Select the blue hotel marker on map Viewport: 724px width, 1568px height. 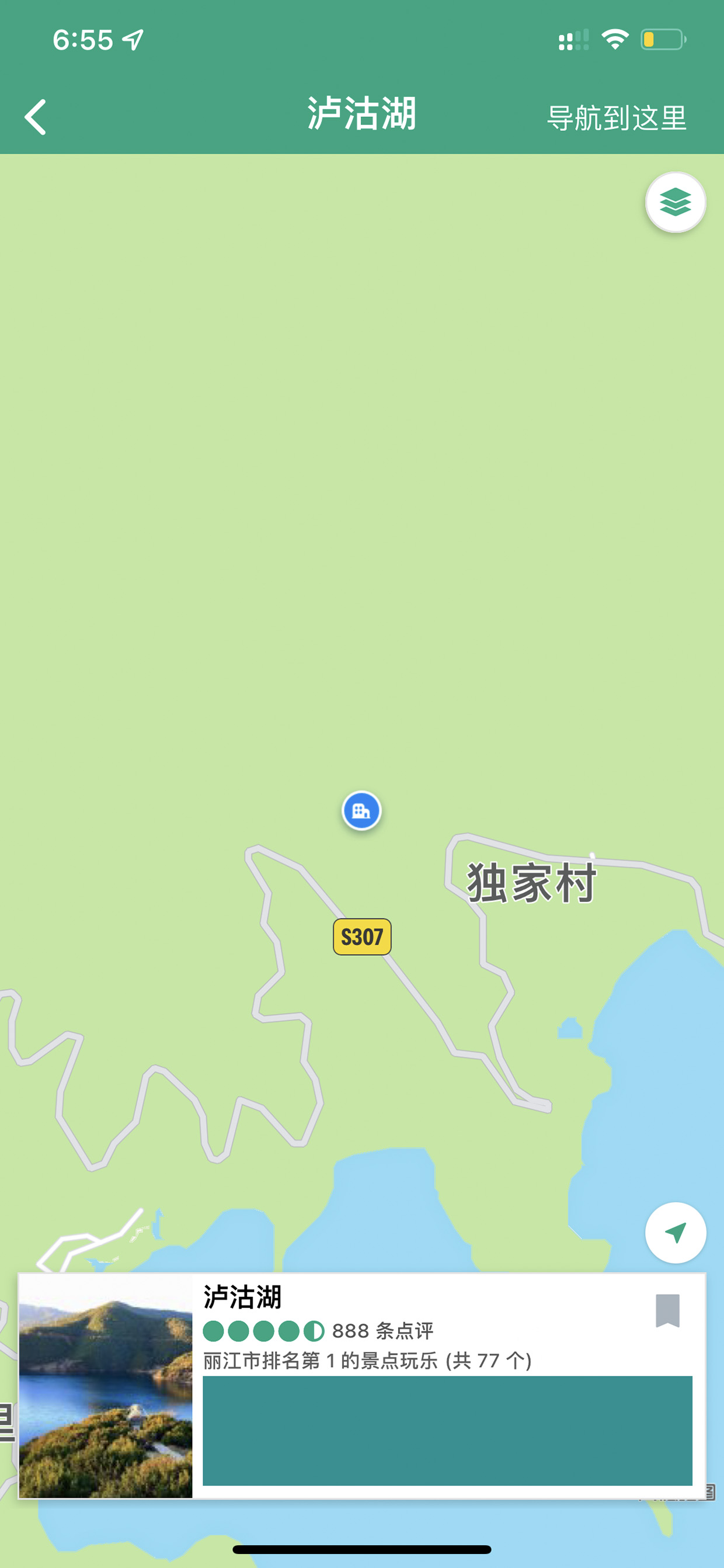[361, 810]
